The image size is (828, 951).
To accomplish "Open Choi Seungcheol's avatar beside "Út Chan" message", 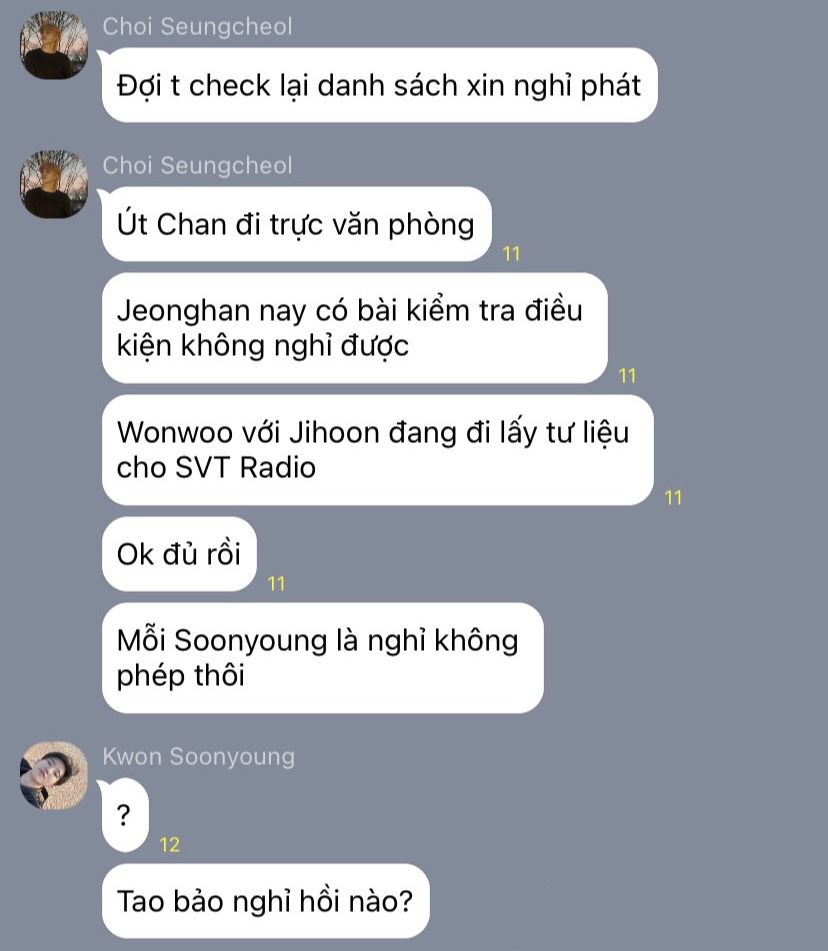I will pyautogui.click(x=54, y=185).
